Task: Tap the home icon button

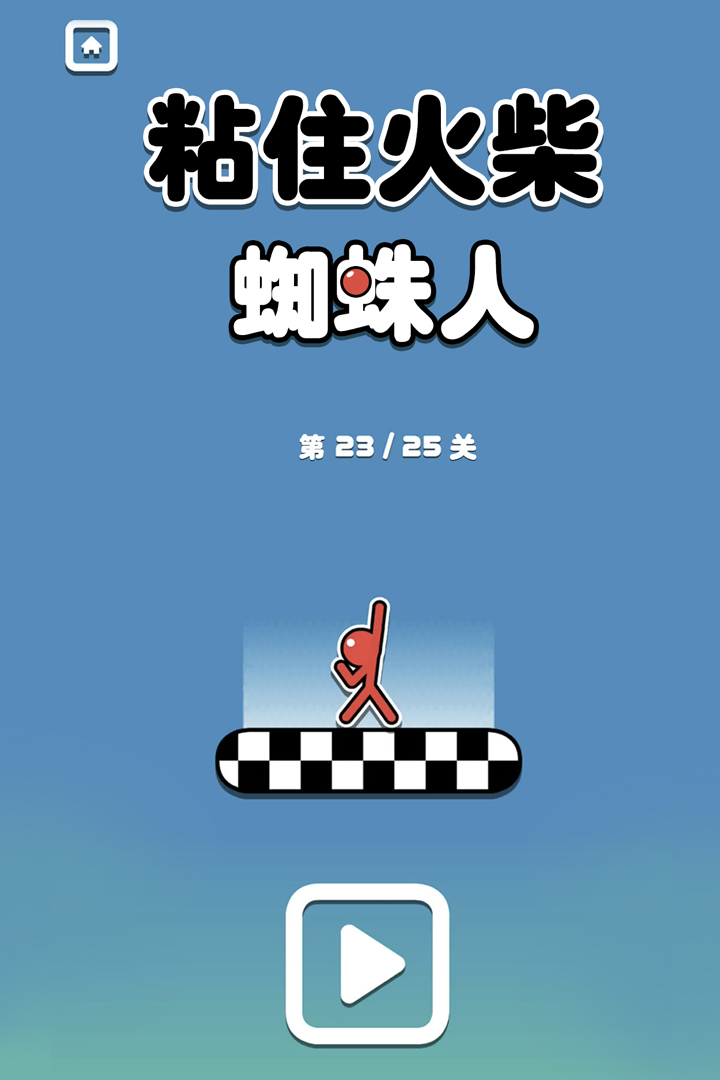Action: 91,46
